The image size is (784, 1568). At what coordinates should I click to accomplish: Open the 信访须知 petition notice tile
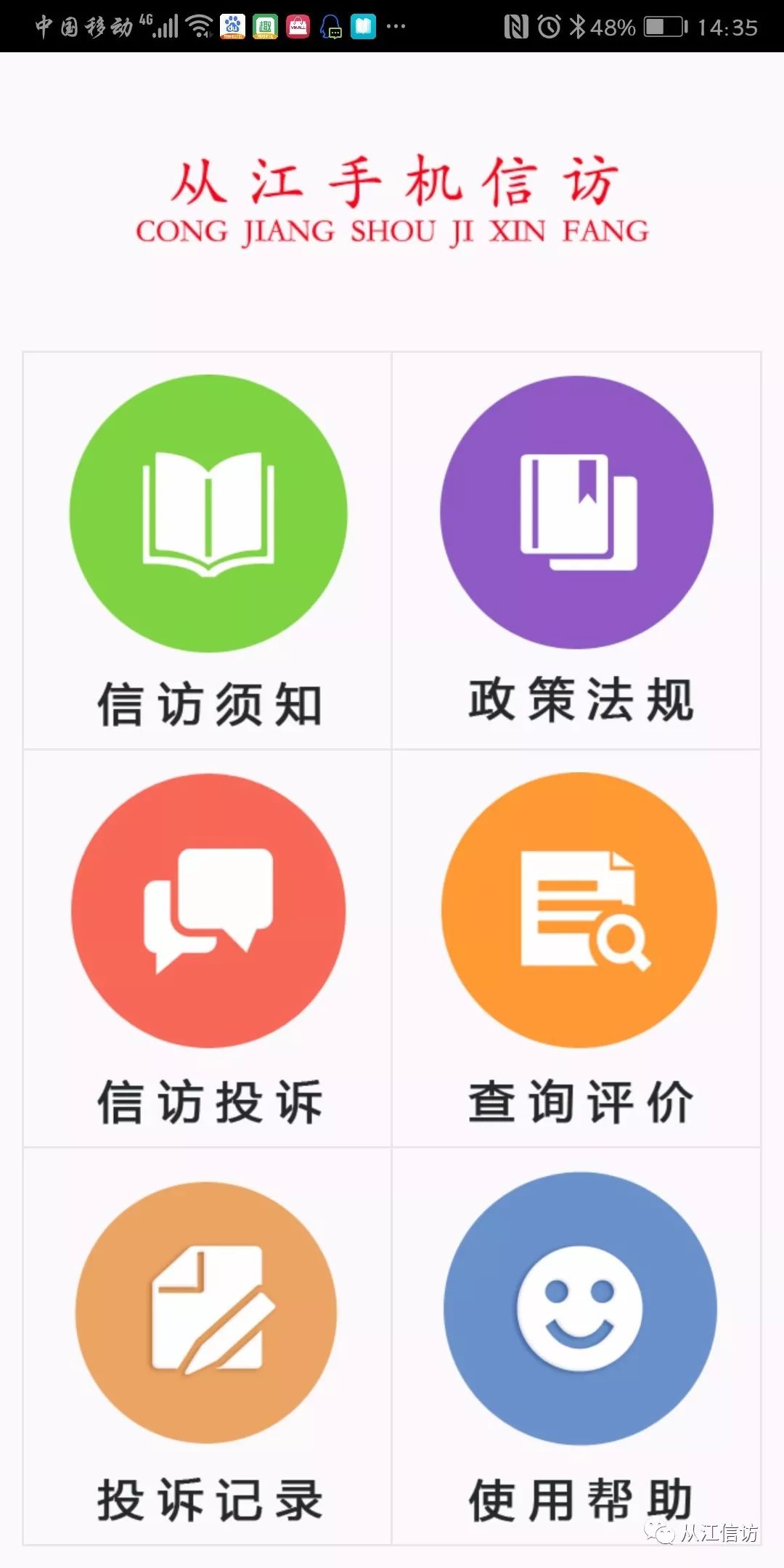tap(208, 551)
